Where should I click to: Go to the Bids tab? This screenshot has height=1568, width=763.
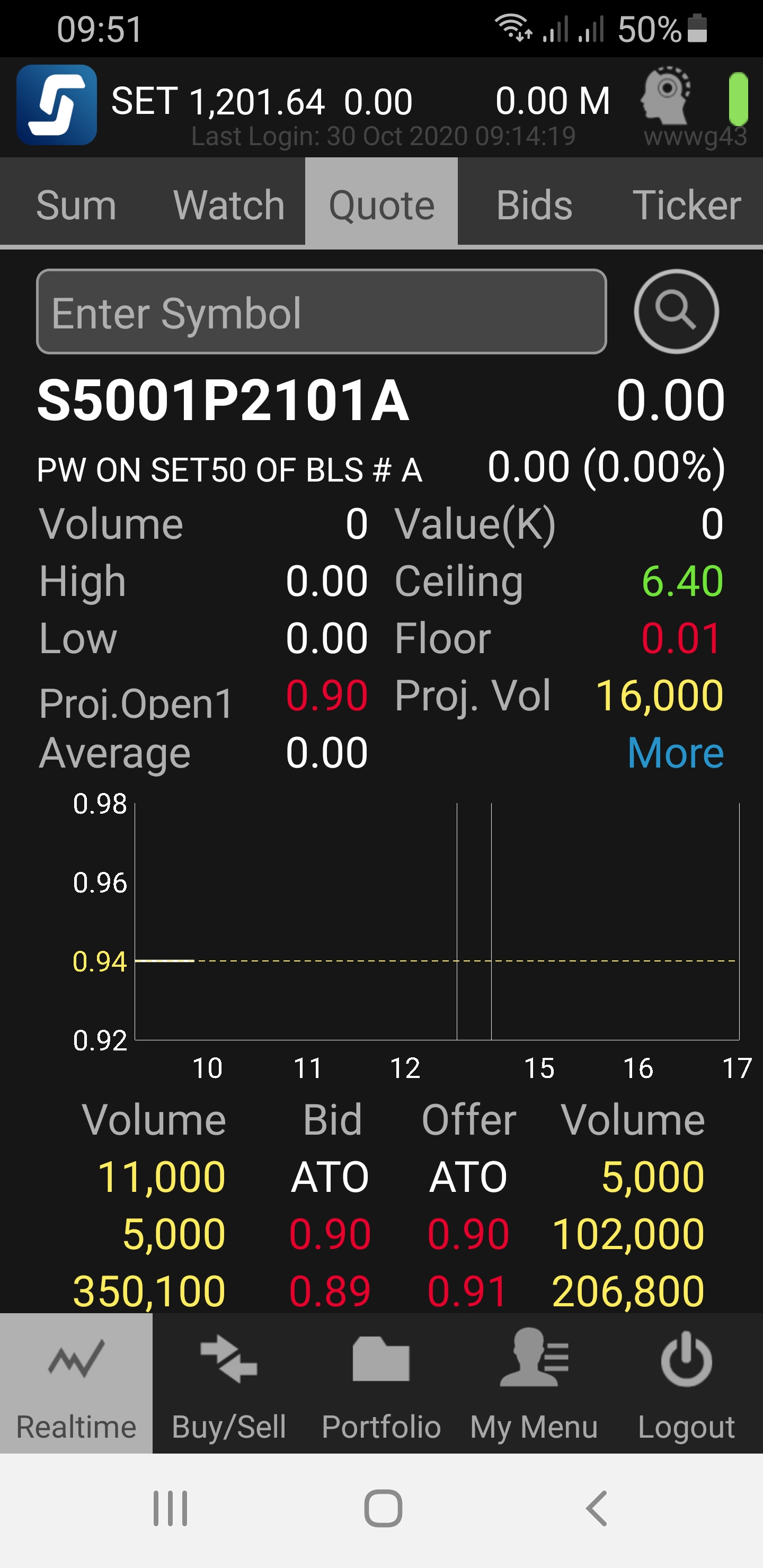click(534, 204)
